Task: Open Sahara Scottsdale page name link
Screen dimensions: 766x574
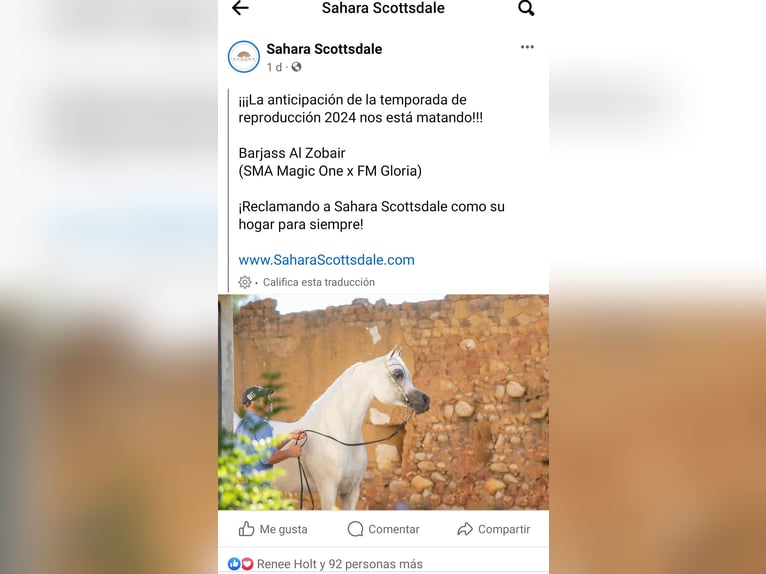Action: coord(324,49)
